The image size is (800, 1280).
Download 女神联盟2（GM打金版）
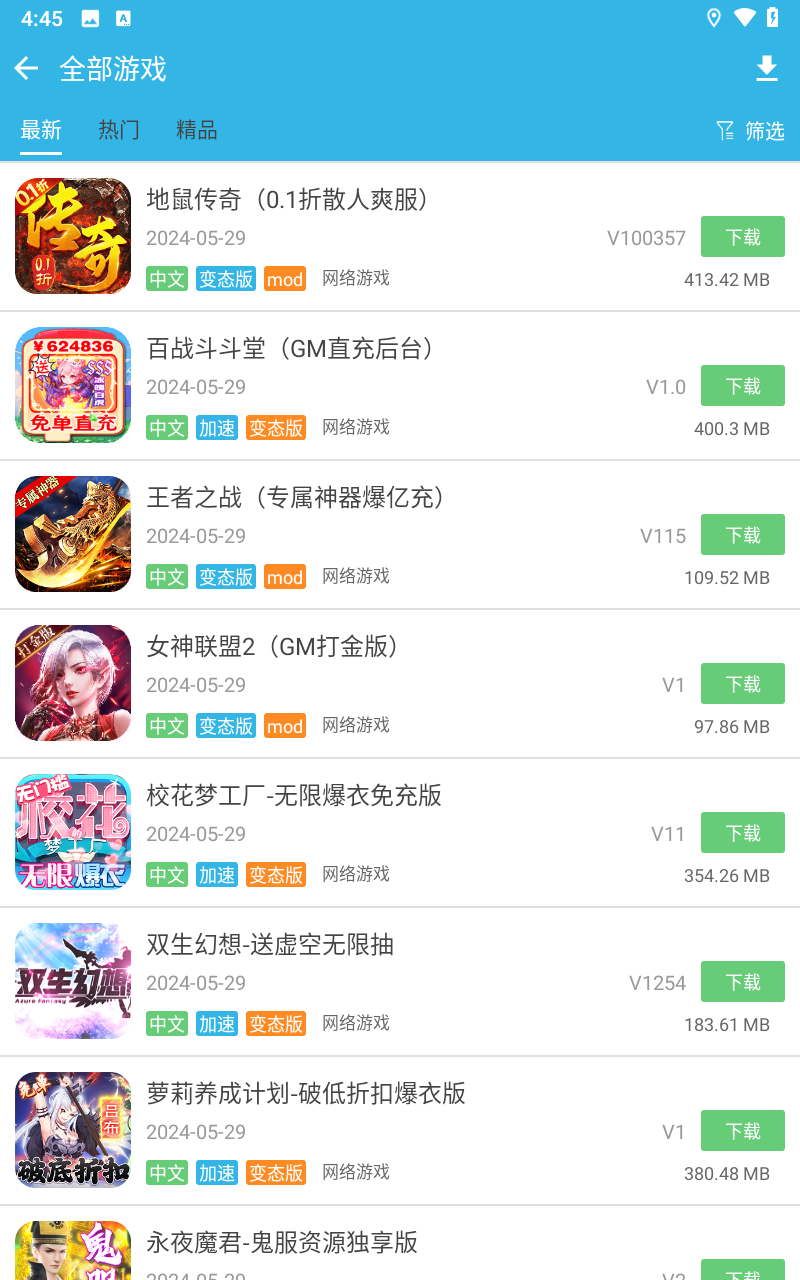point(742,684)
